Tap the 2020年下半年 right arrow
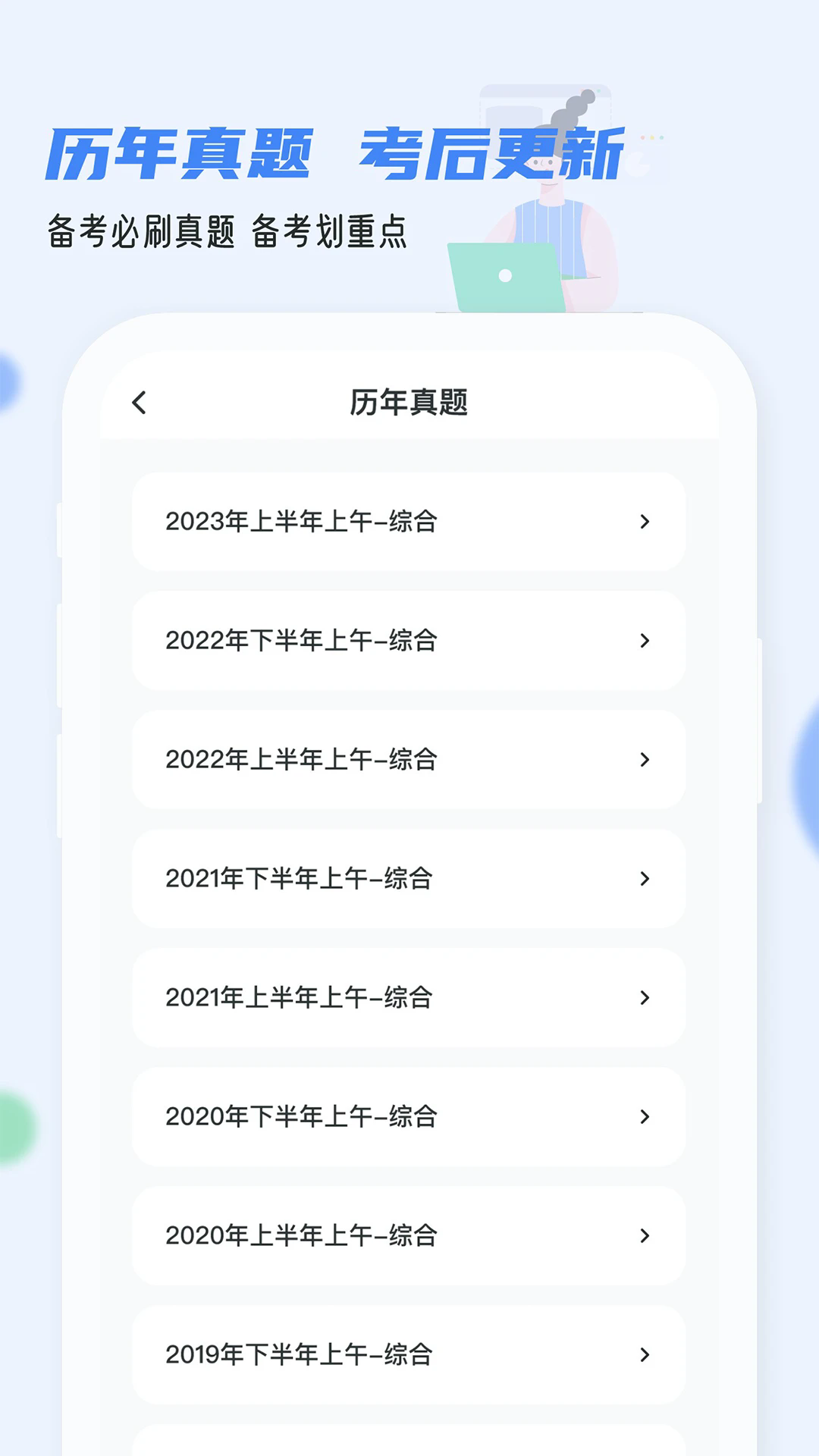The image size is (819, 1456). pyautogui.click(x=645, y=1117)
